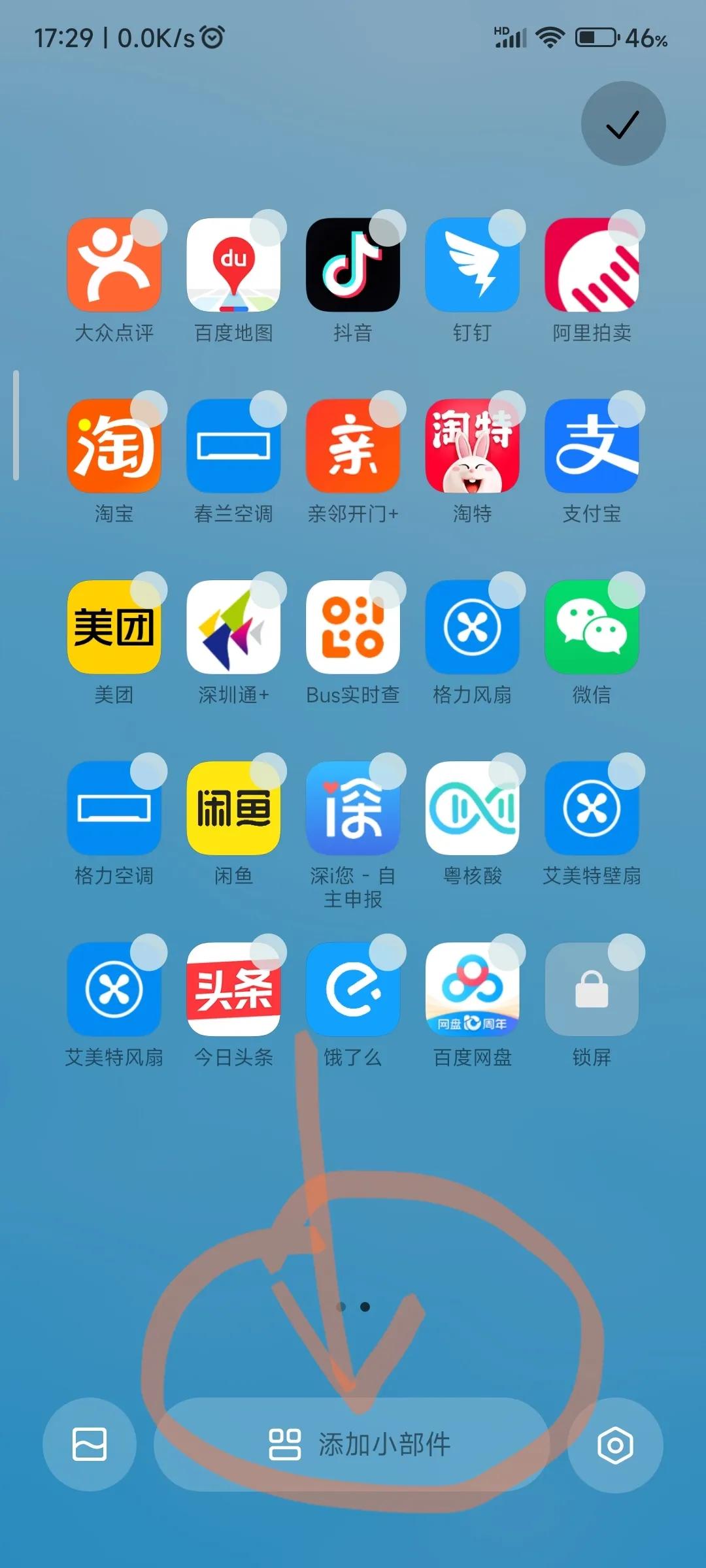This screenshot has width=706, height=1568.
Task: Open home screen settings hexagon icon
Action: 615,1445
